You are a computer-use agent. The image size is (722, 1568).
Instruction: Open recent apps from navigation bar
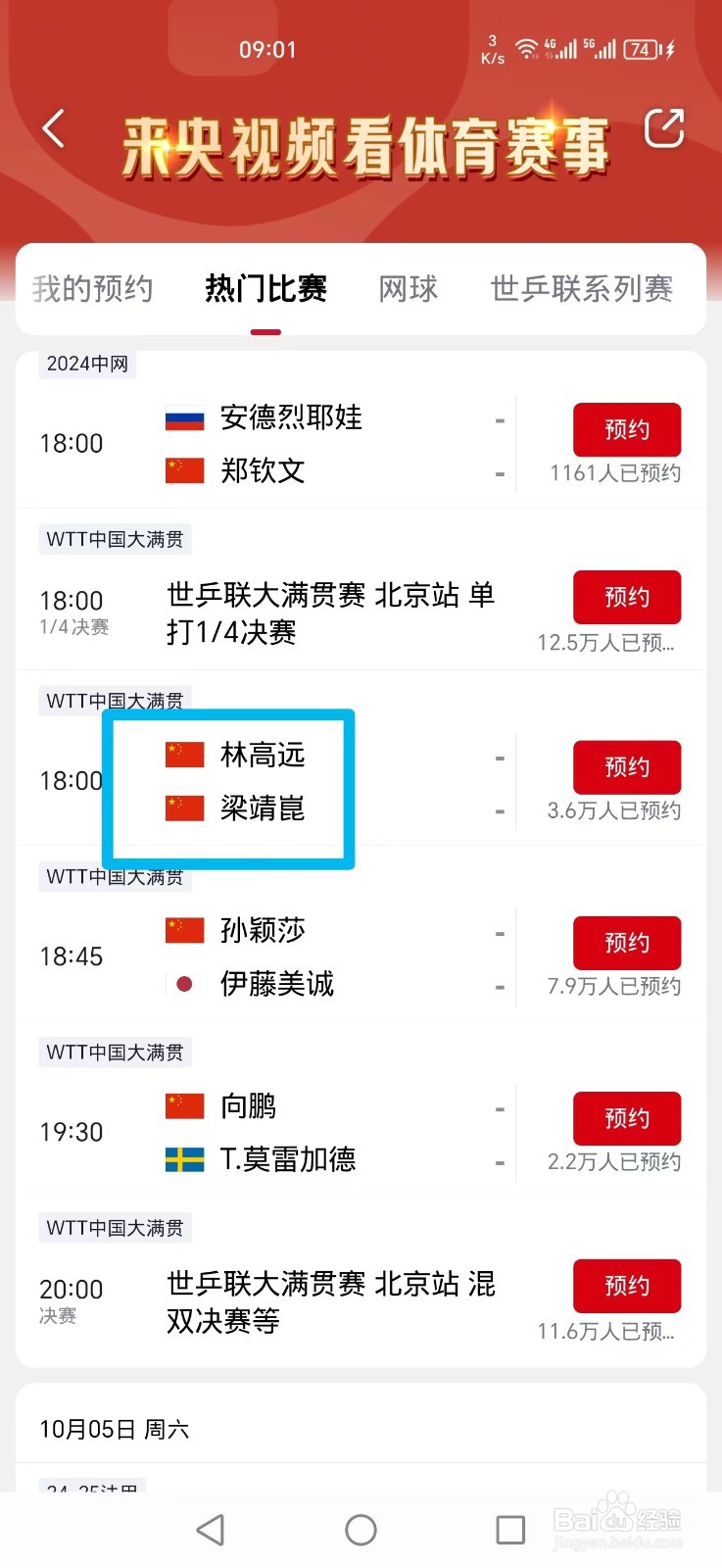pos(510,1530)
